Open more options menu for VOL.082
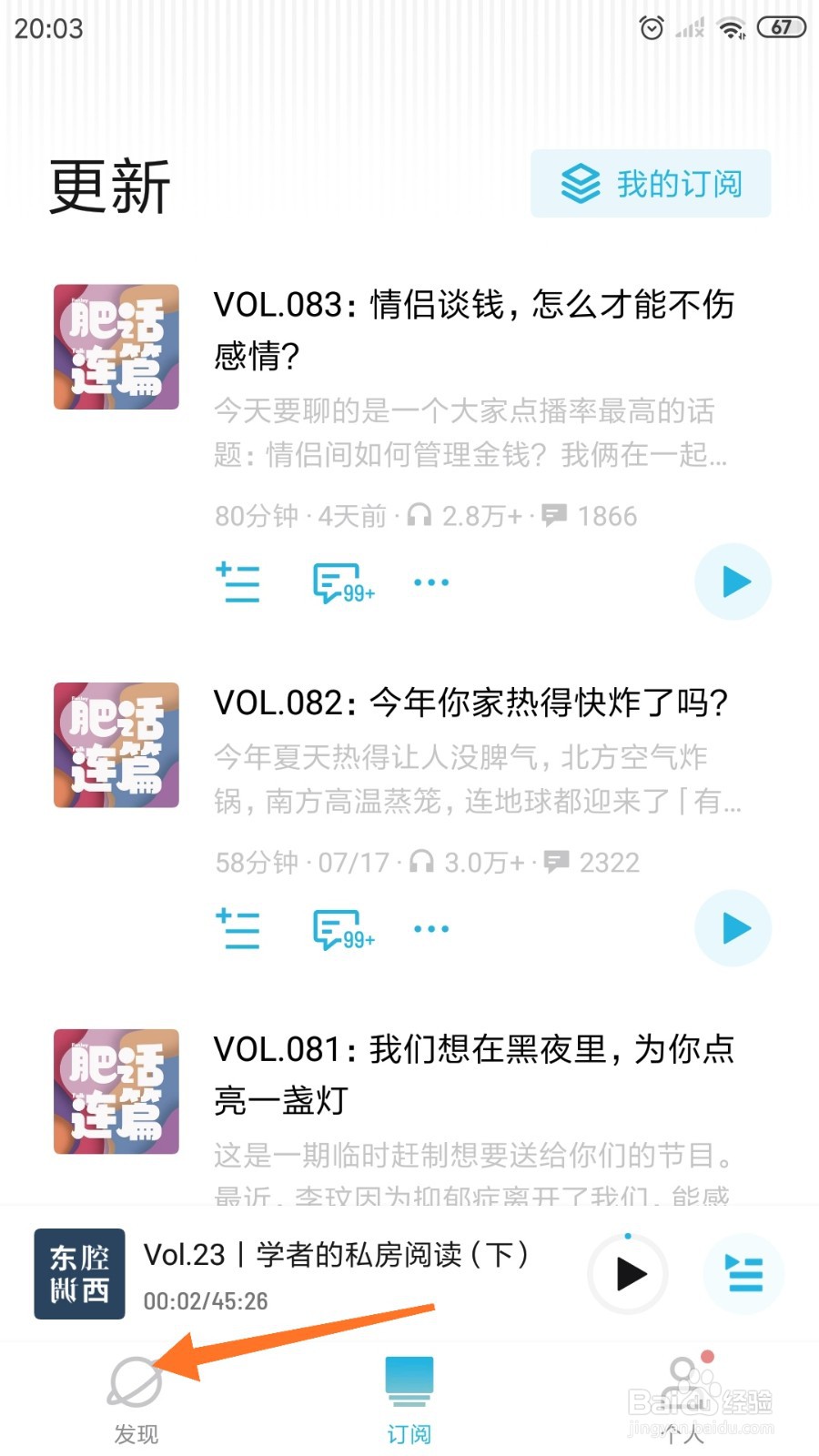This screenshot has height=1456, width=819. click(430, 928)
